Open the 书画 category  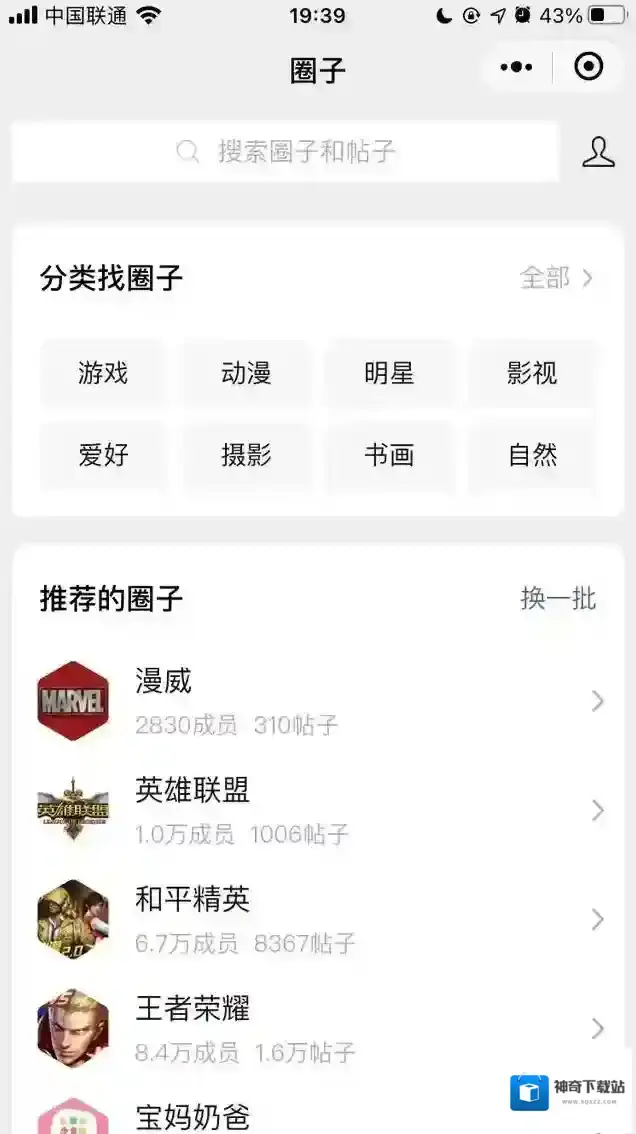click(389, 456)
